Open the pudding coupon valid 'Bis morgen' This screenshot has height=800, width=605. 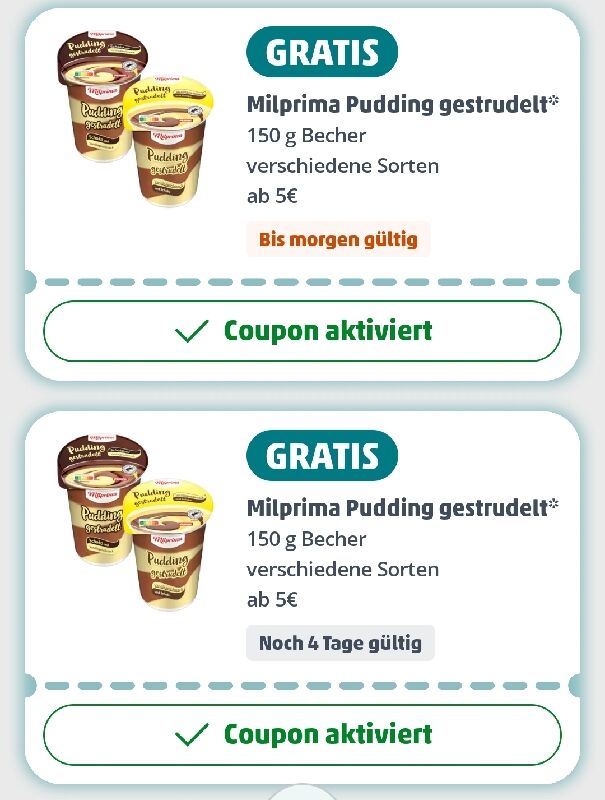[400, 105]
